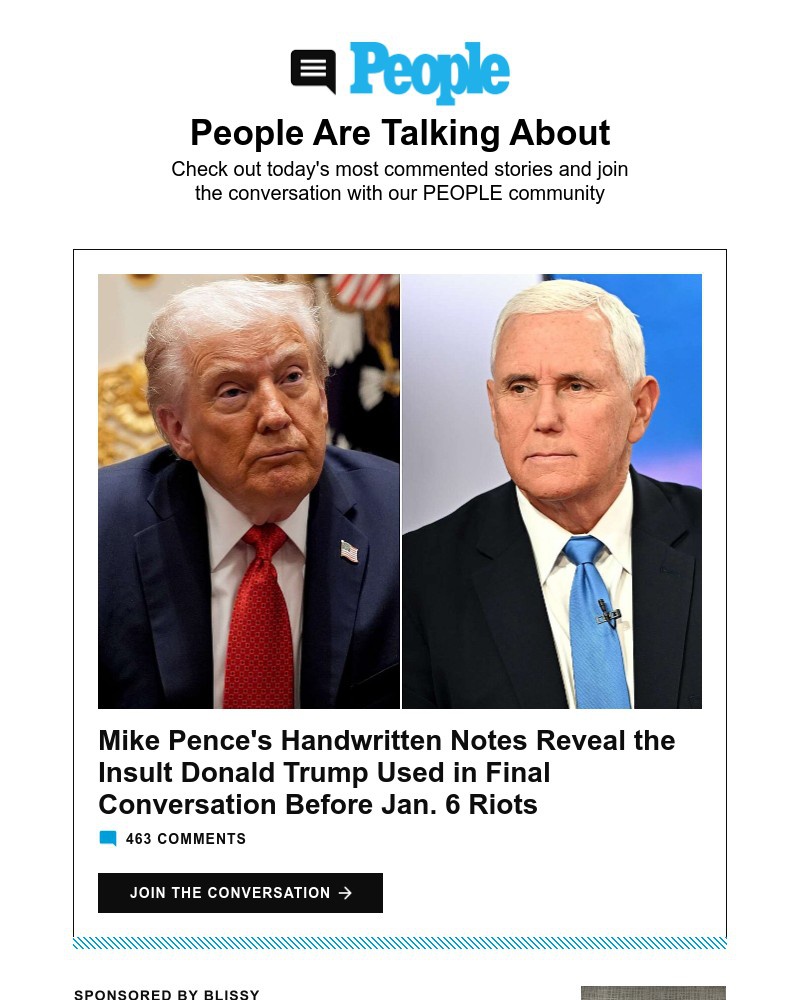Open the Trump and Pence story photo
This screenshot has width=800, height=1000.
(x=400, y=491)
